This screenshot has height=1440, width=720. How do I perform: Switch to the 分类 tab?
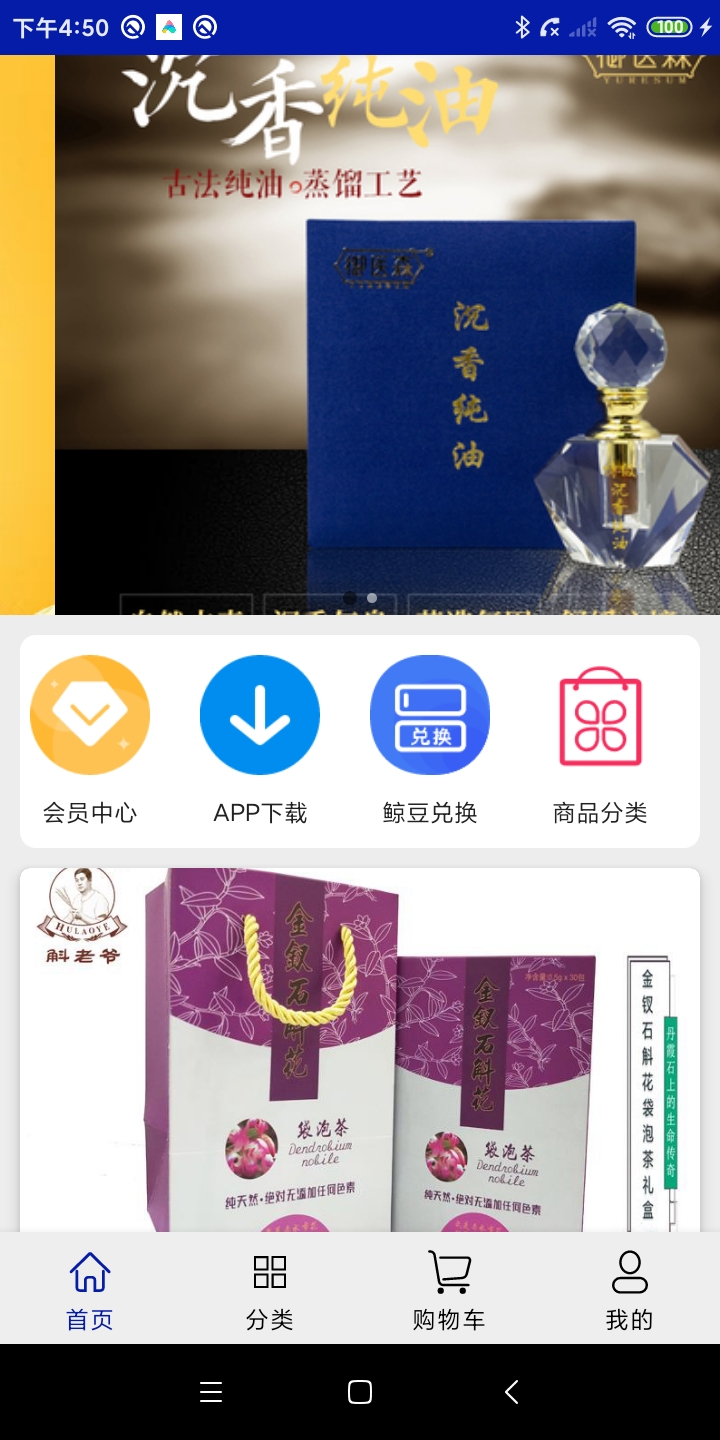tap(270, 1290)
